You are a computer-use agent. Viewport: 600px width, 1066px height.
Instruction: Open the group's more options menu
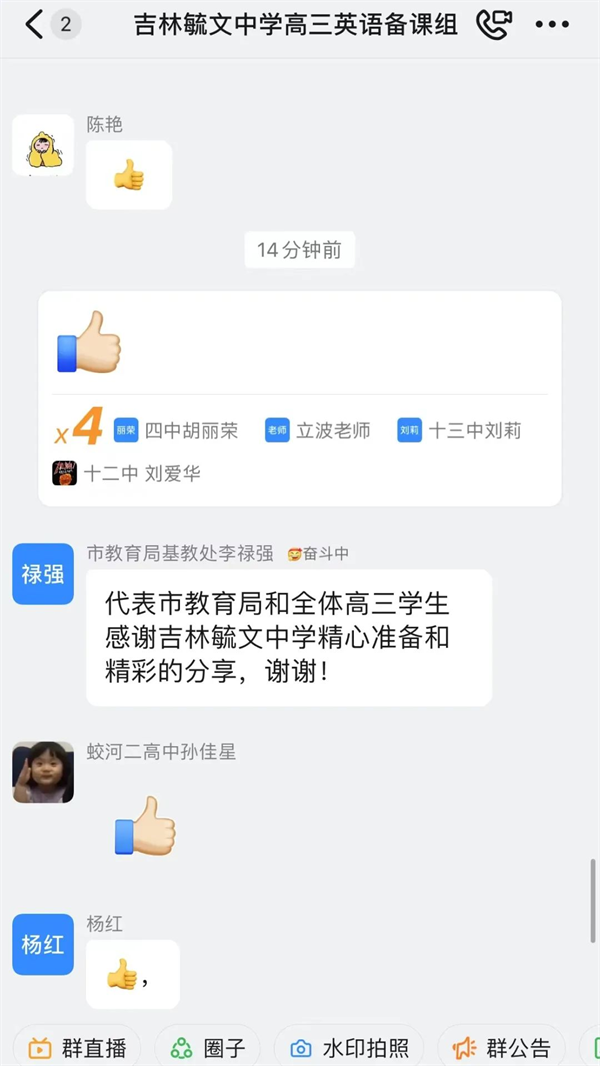[552, 25]
